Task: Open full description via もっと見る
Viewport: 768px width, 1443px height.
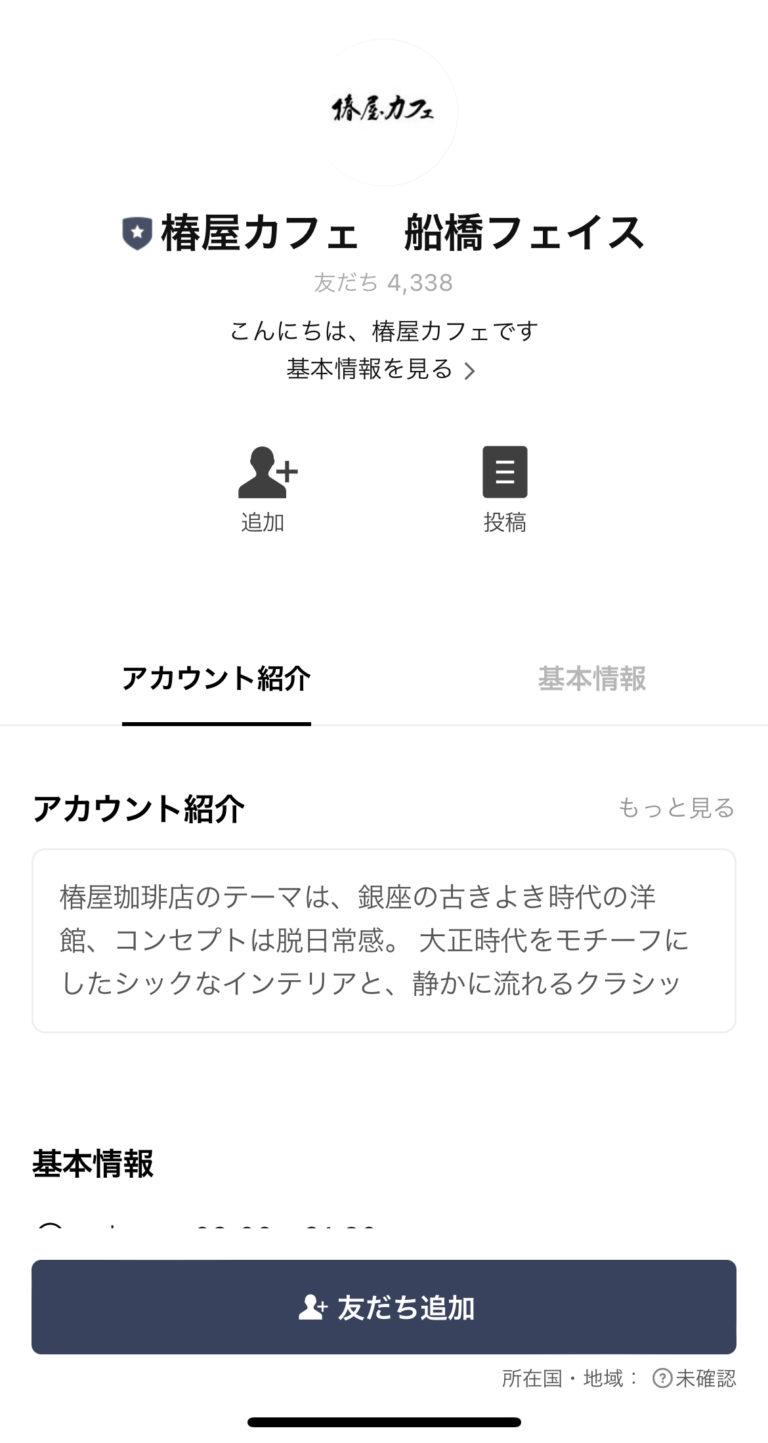Action: tap(676, 808)
